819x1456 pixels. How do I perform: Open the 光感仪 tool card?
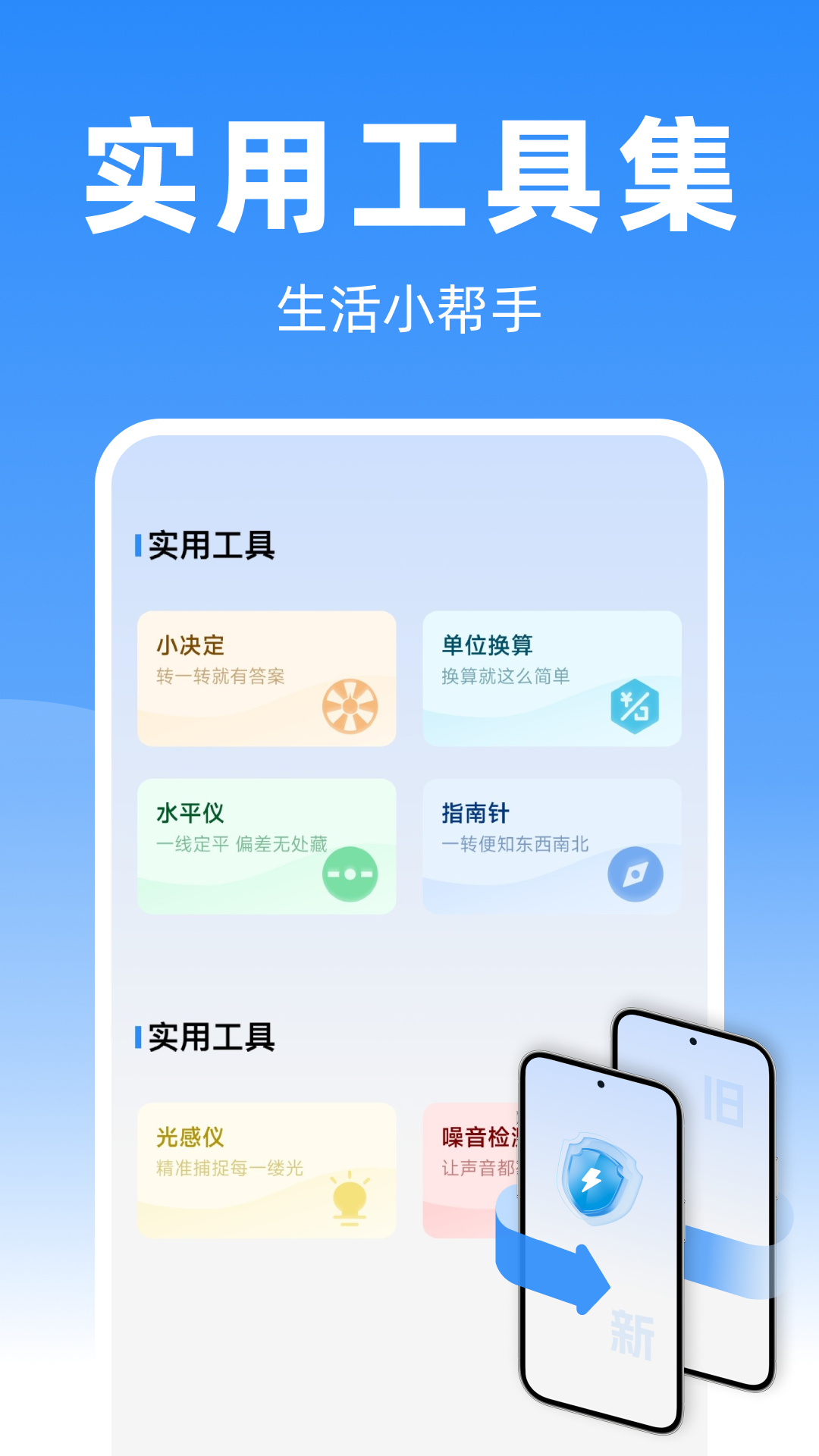pyautogui.click(x=265, y=1168)
